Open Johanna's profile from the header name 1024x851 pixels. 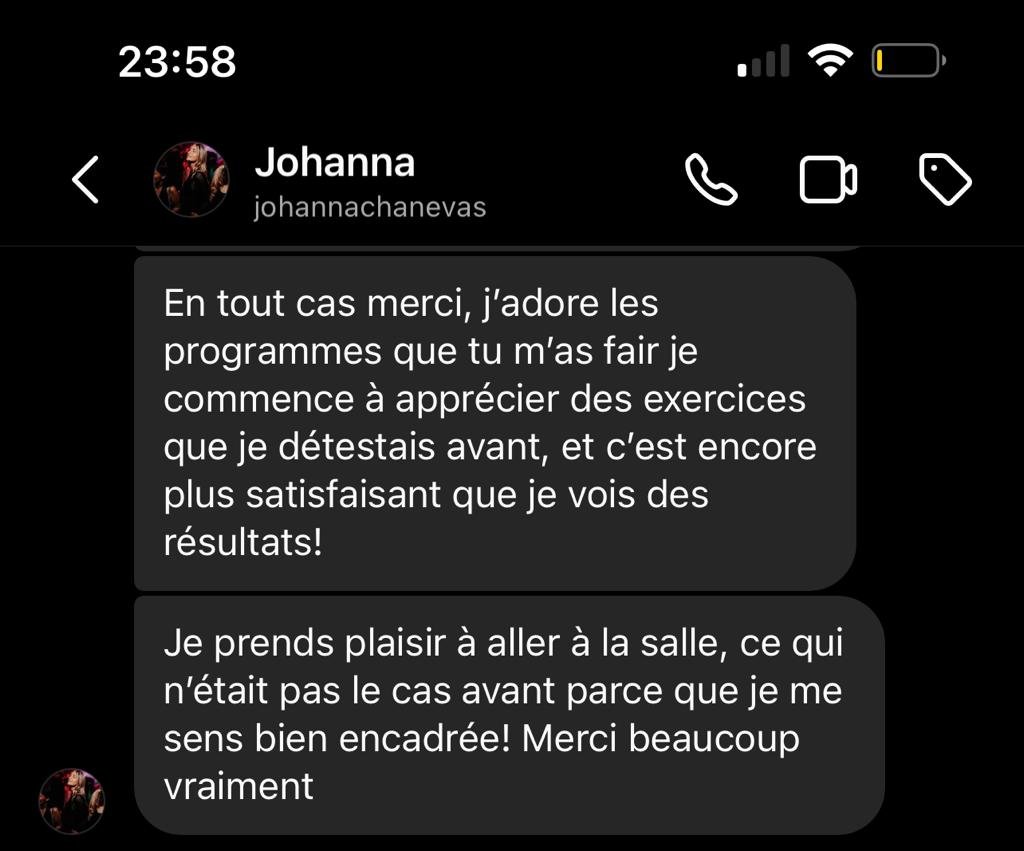[335, 163]
